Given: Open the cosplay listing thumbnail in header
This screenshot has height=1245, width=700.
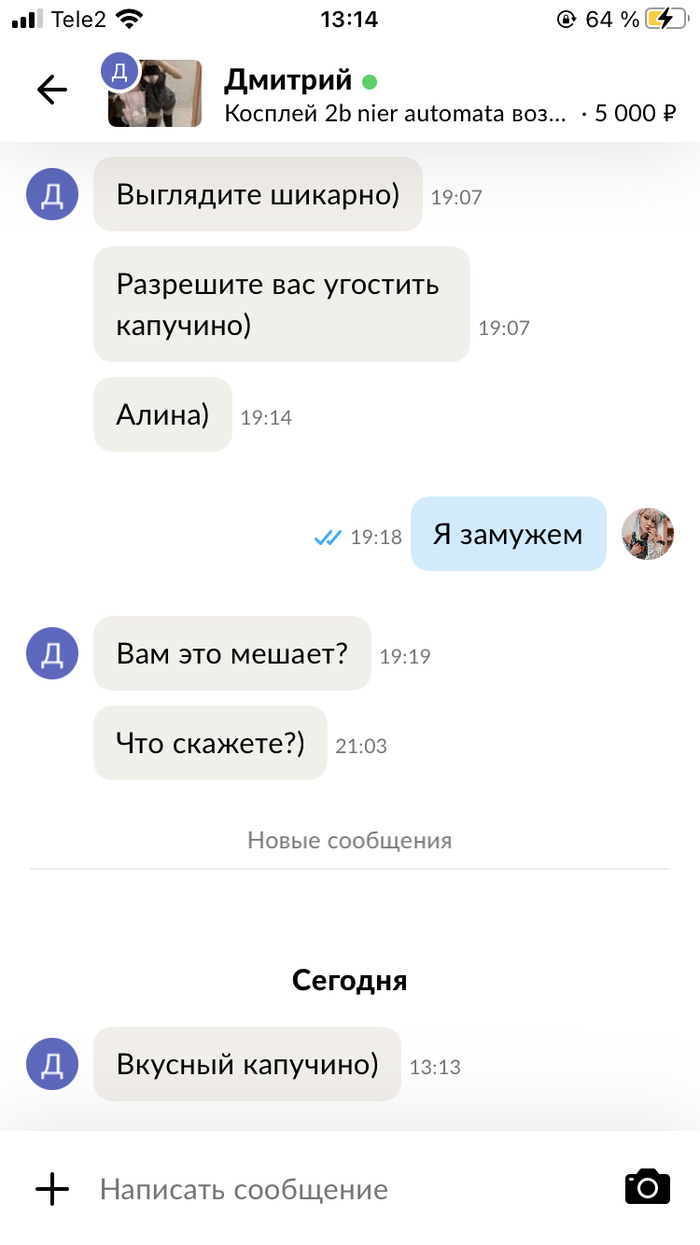Looking at the screenshot, I should (155, 94).
